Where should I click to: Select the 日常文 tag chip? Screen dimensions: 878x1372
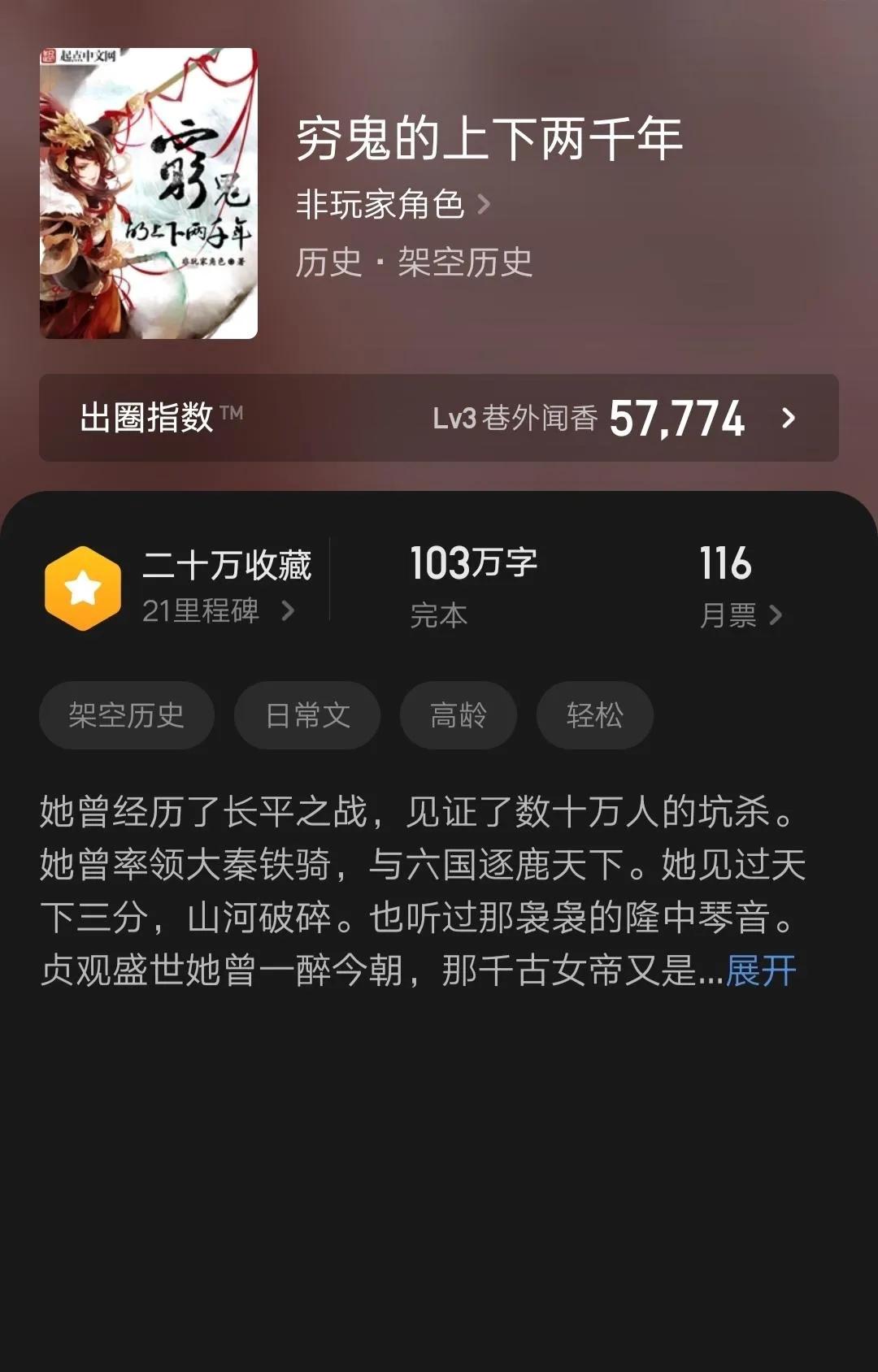tap(307, 715)
